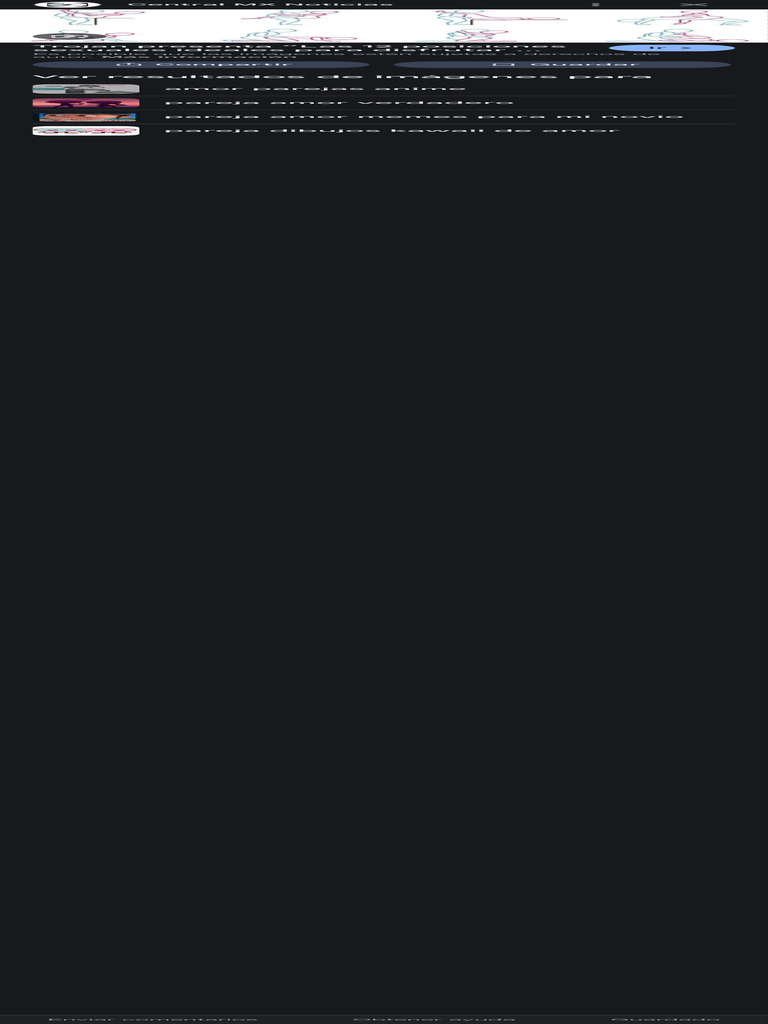Open Obtener ayuda
This screenshot has width=768, height=1024.
click(434, 1019)
